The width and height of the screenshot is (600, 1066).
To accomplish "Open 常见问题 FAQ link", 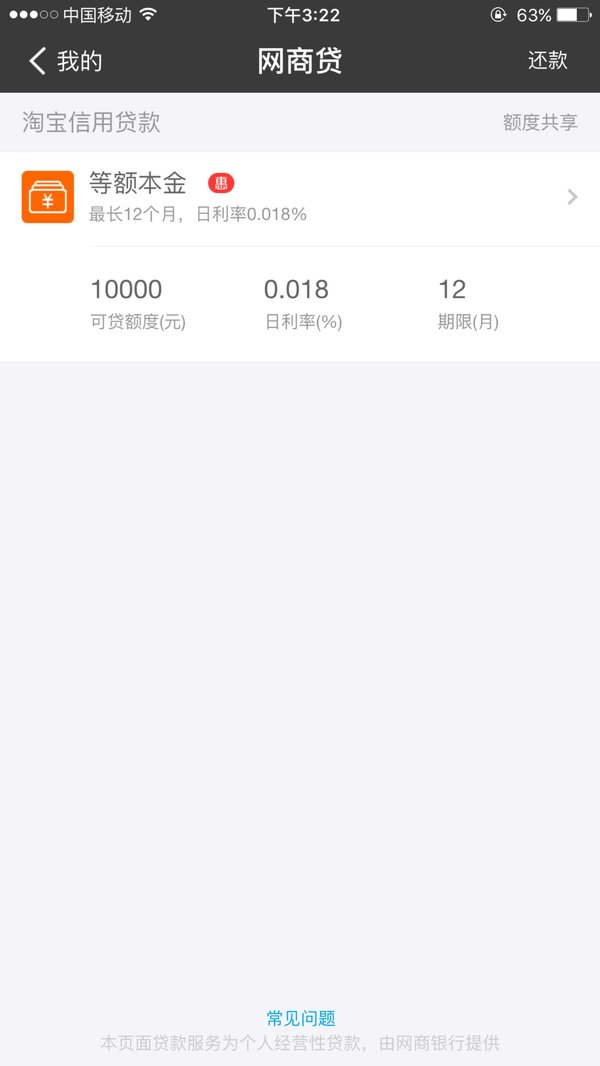I will click(301, 1018).
